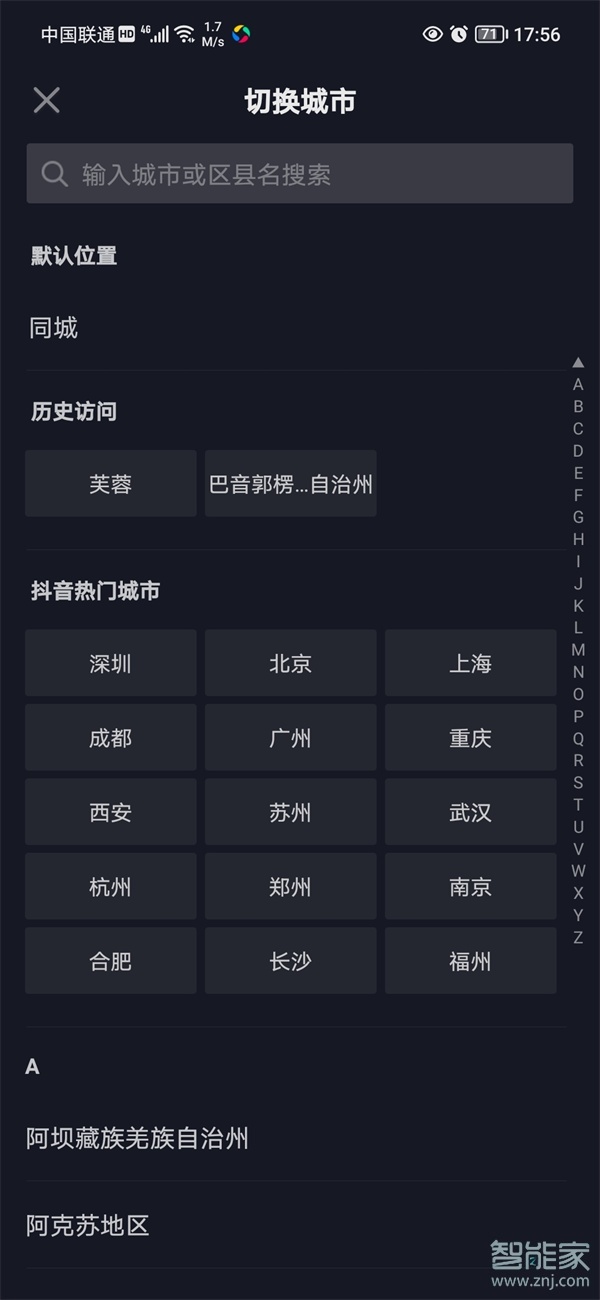The image size is (600, 1300).
Task: Switch city to 上海
Action: coord(470,663)
